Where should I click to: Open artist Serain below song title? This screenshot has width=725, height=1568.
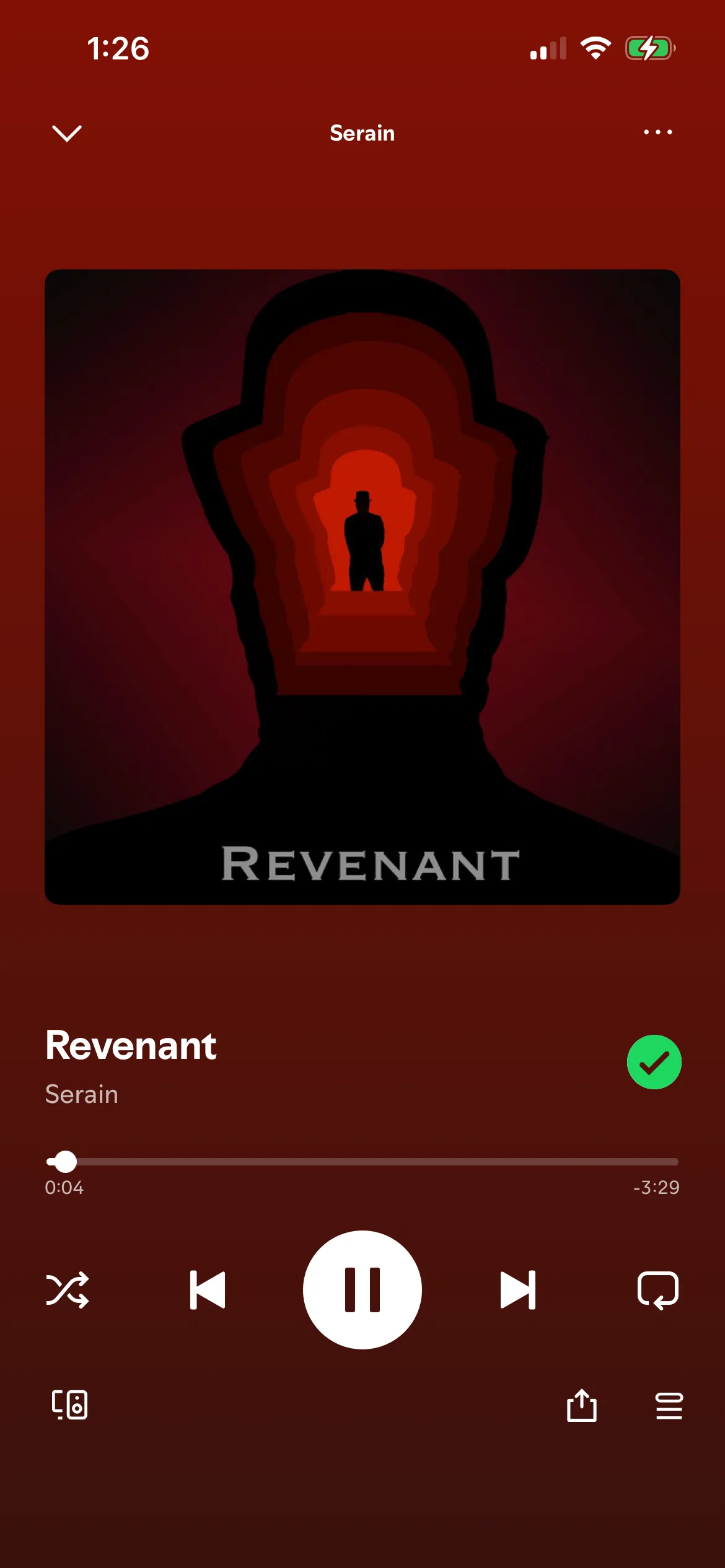(x=82, y=1094)
